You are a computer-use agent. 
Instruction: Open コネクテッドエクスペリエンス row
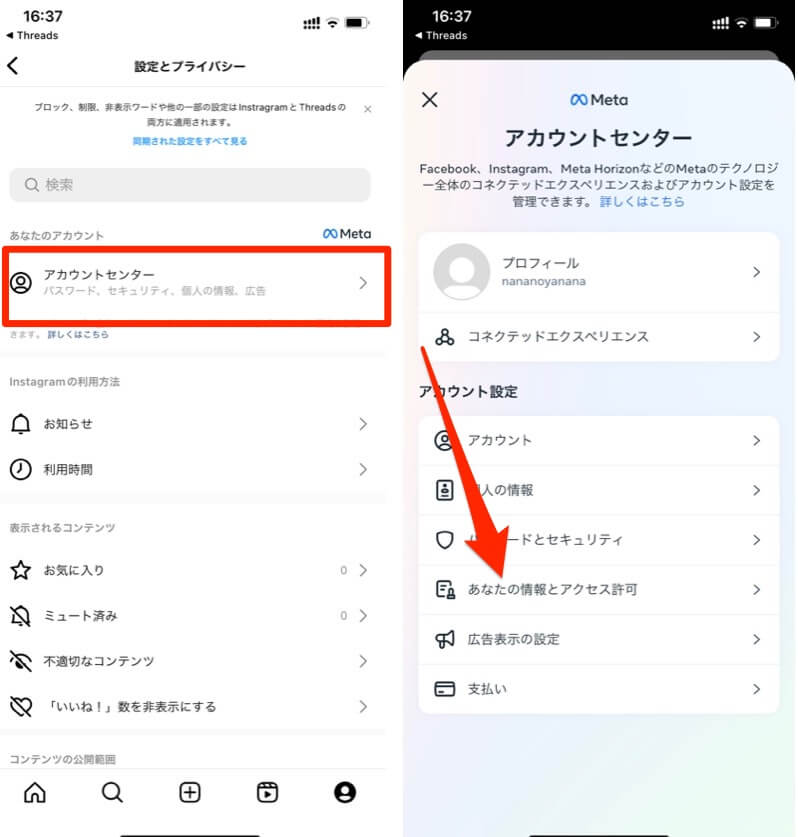tap(598, 337)
